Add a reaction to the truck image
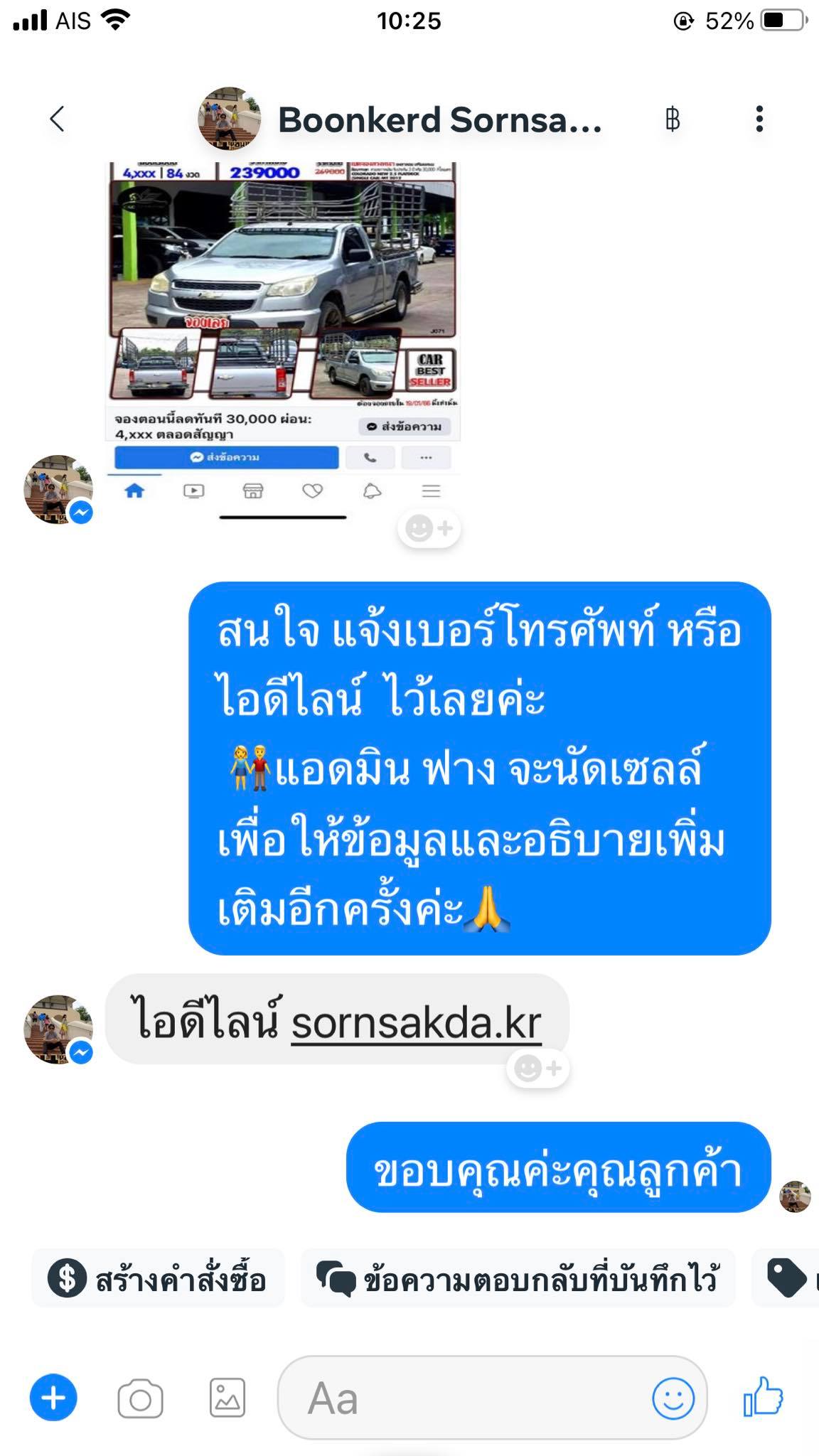Viewport: 819px width, 1456px height. click(429, 528)
